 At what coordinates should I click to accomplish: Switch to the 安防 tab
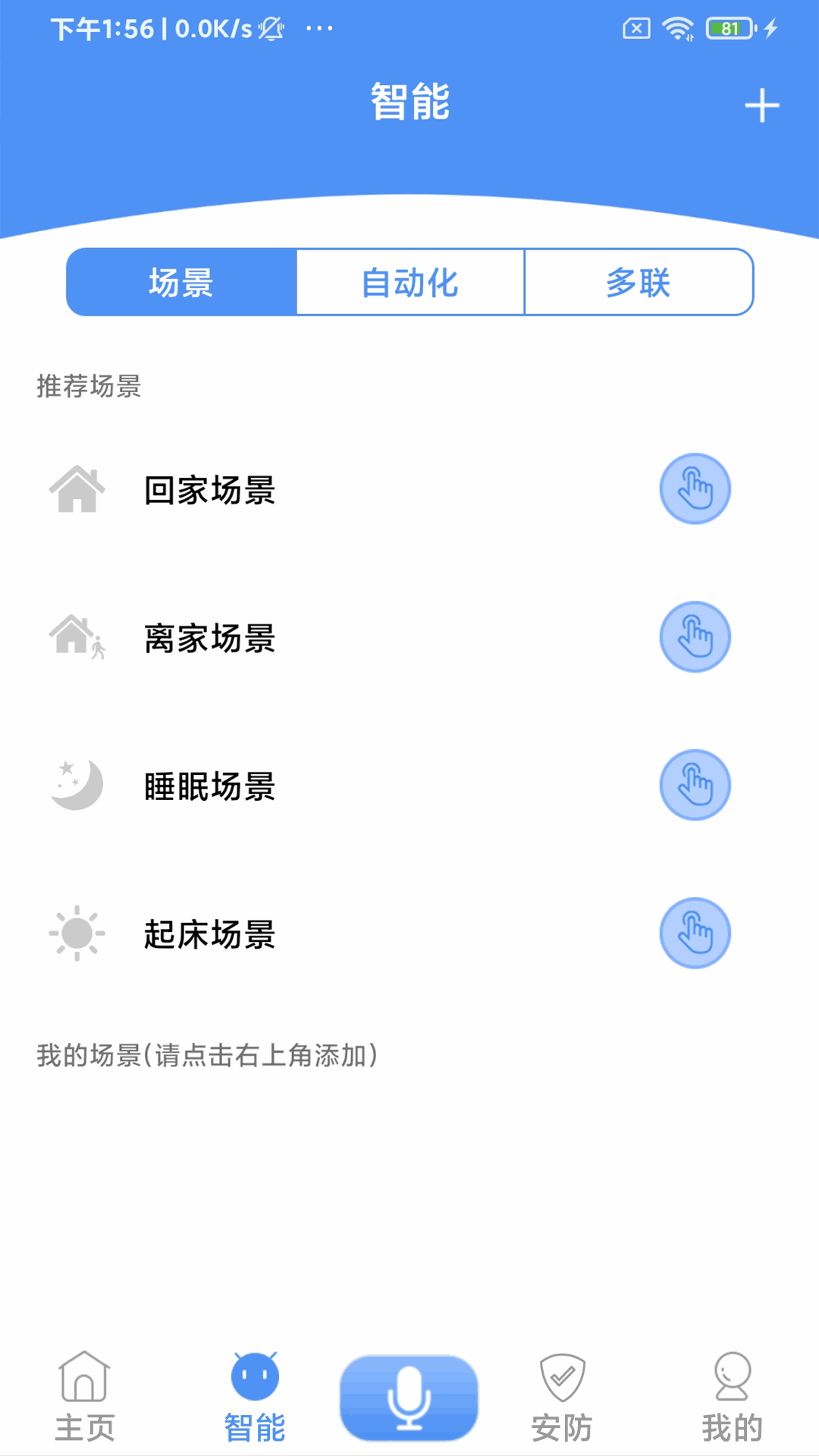(x=562, y=1397)
